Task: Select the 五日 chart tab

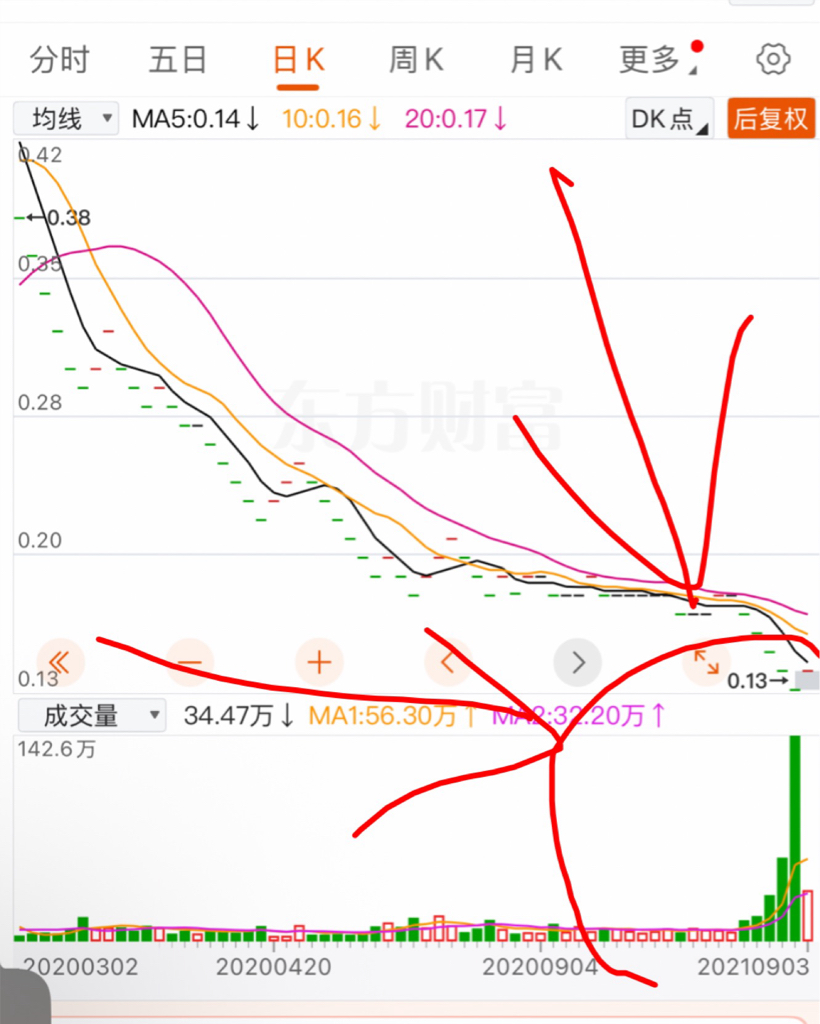Action: pos(178,60)
